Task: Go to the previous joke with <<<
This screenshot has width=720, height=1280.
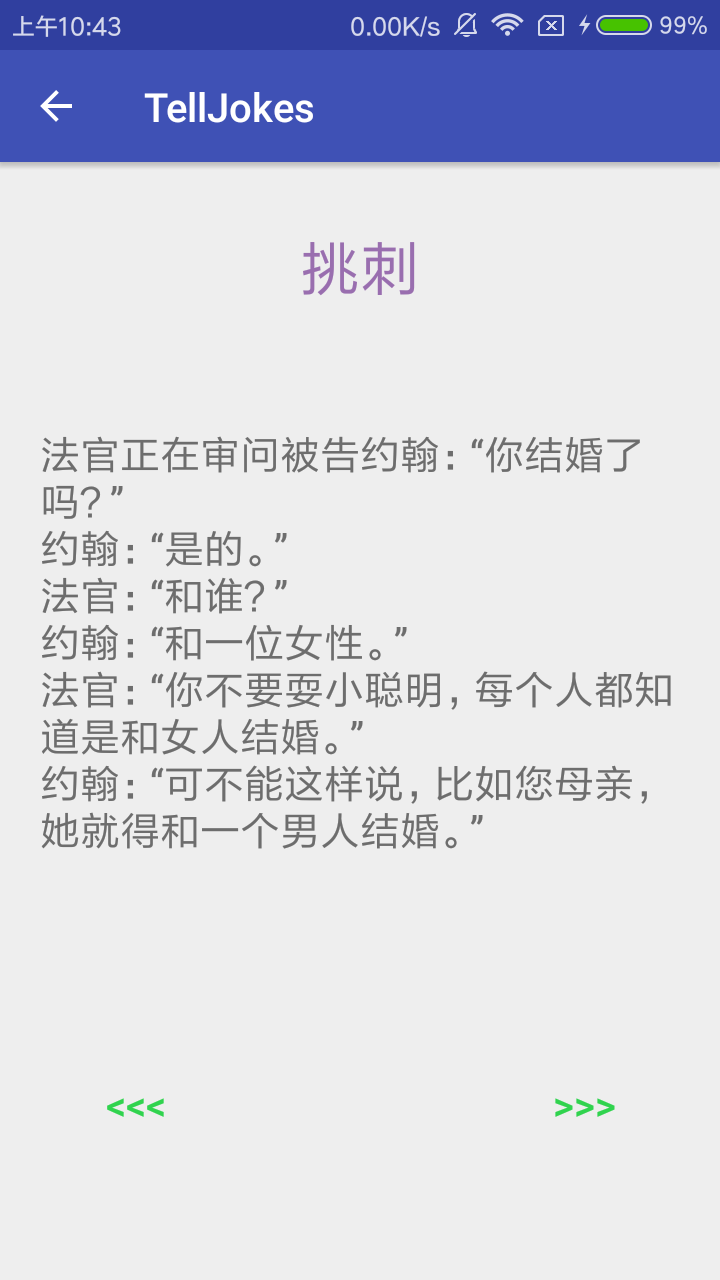Action: click(x=135, y=1107)
